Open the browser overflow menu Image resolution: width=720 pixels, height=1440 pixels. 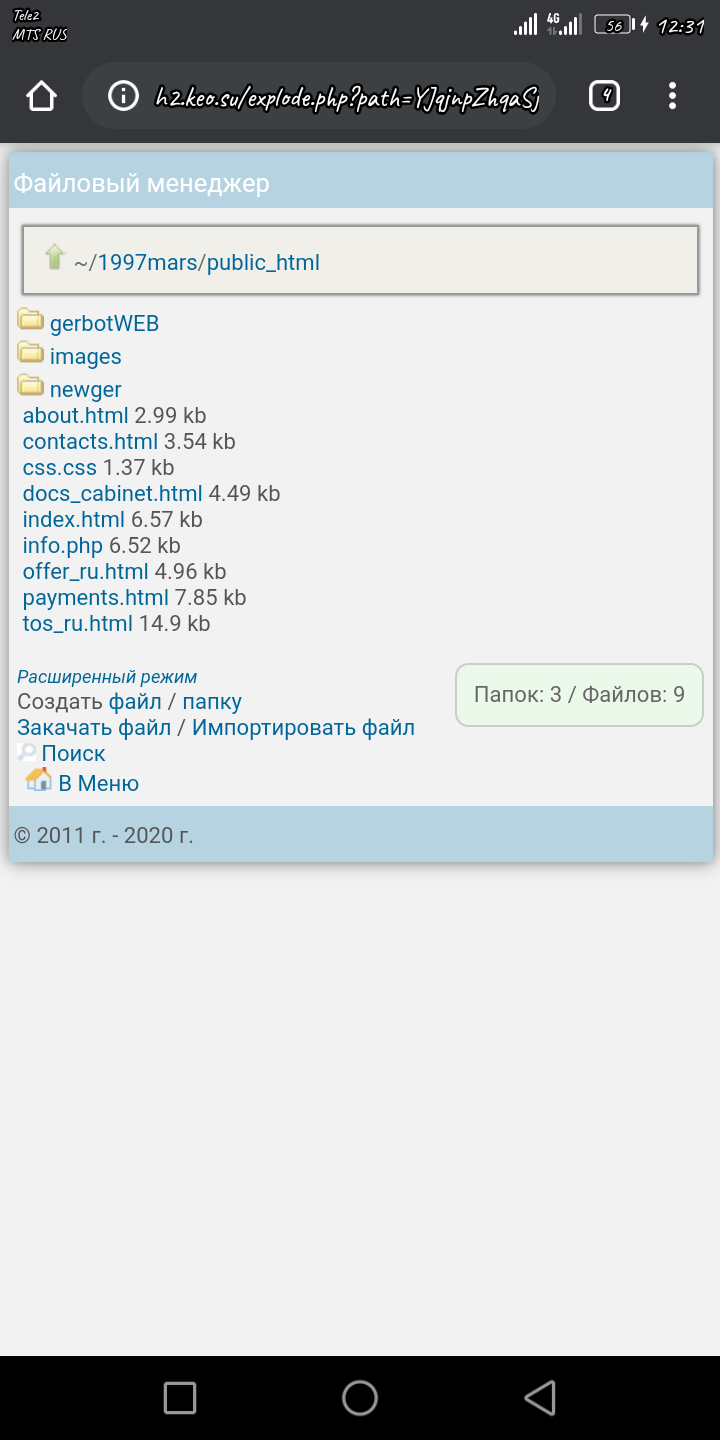pyautogui.click(x=672, y=96)
